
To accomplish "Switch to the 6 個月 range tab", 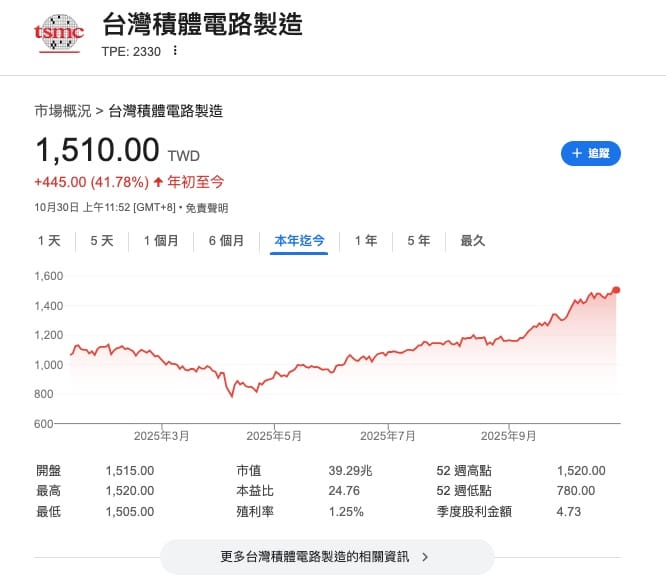I will point(226,240).
